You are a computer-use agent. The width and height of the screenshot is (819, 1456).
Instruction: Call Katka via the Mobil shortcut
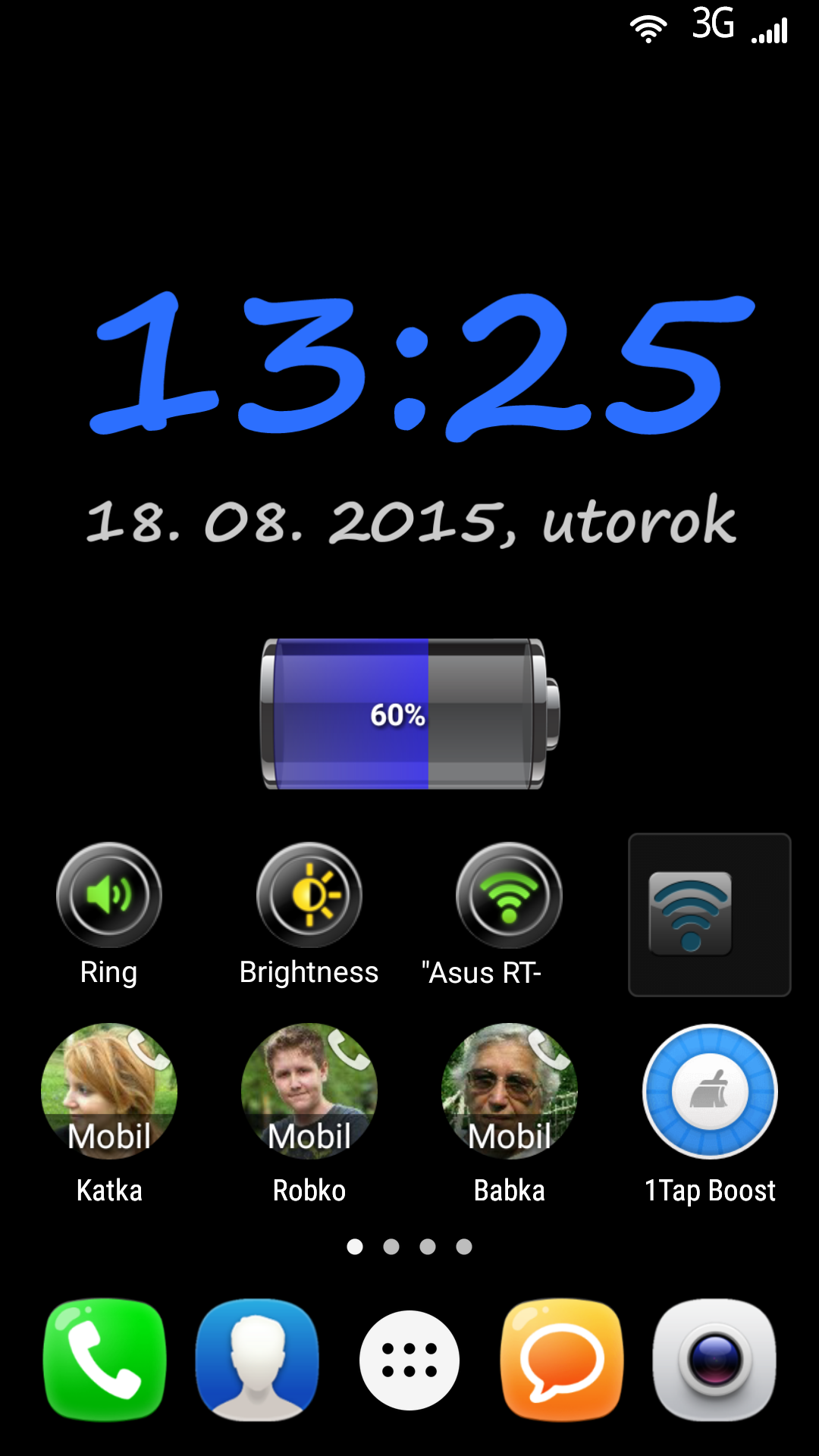pos(109,1092)
